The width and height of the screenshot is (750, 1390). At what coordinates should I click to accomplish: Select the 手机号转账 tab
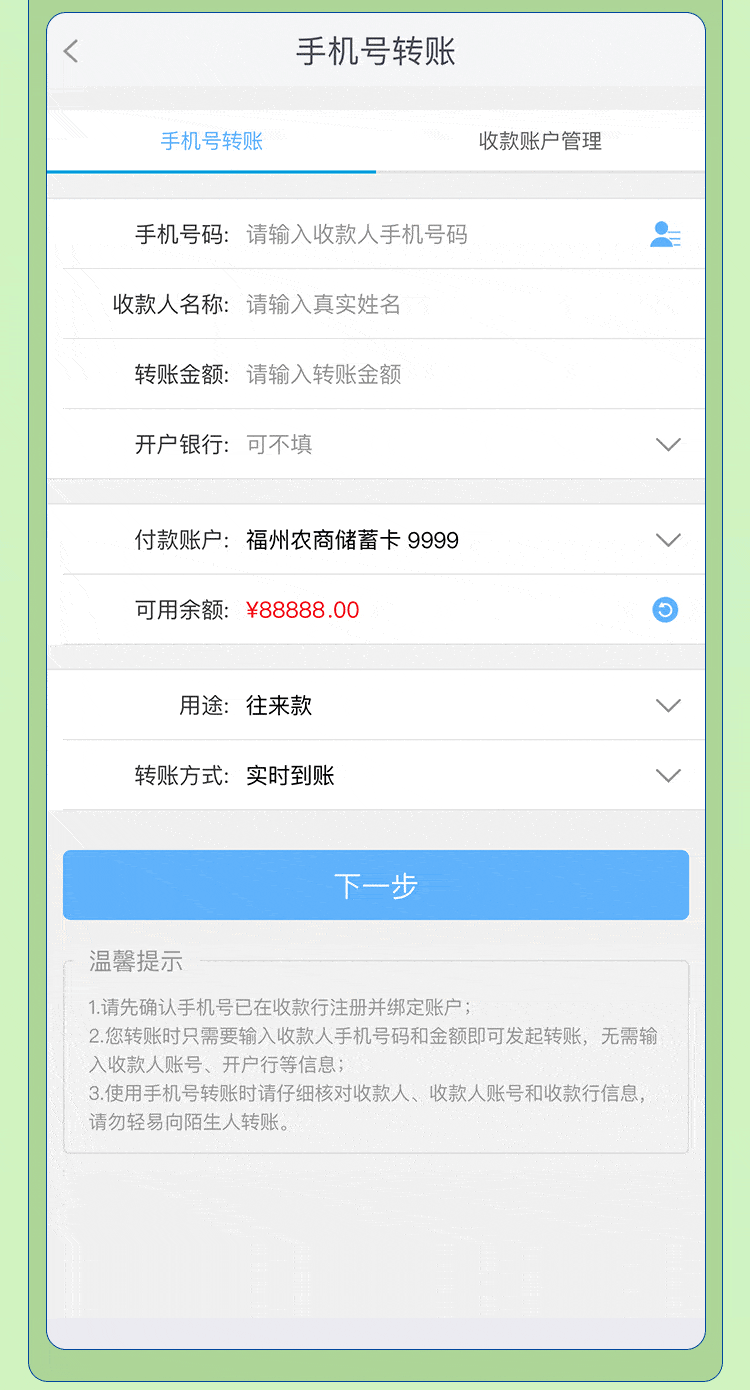[x=211, y=141]
